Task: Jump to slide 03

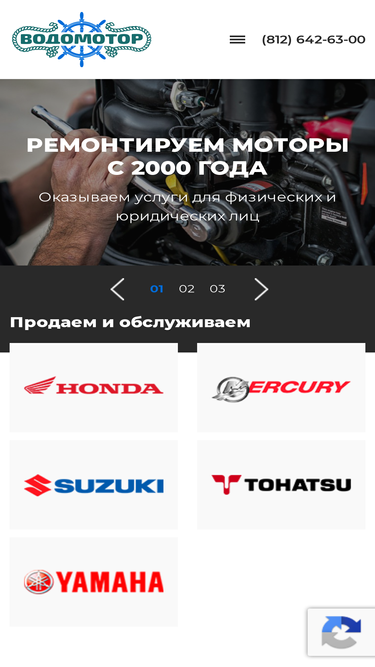Action: pyautogui.click(x=217, y=289)
